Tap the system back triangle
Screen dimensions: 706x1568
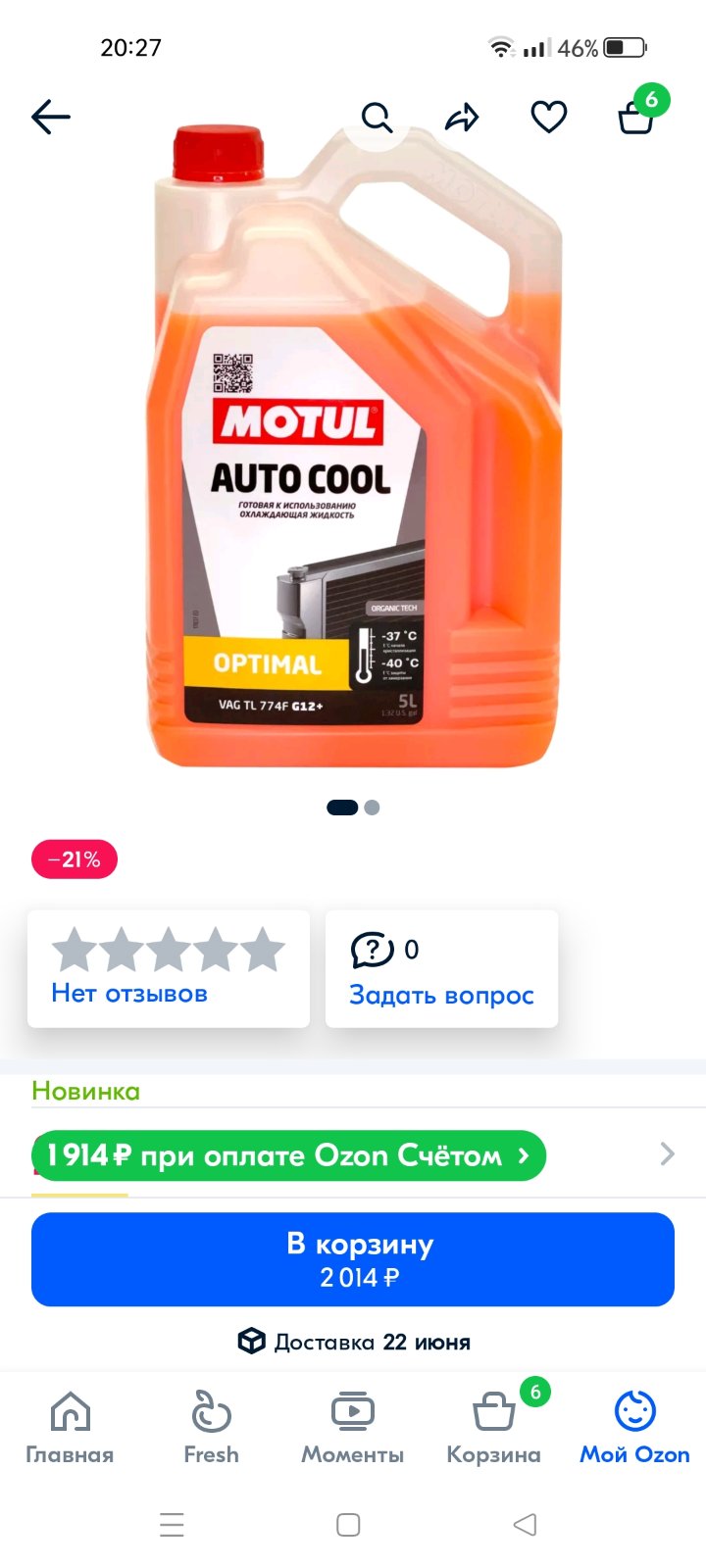pyautogui.click(x=526, y=1525)
